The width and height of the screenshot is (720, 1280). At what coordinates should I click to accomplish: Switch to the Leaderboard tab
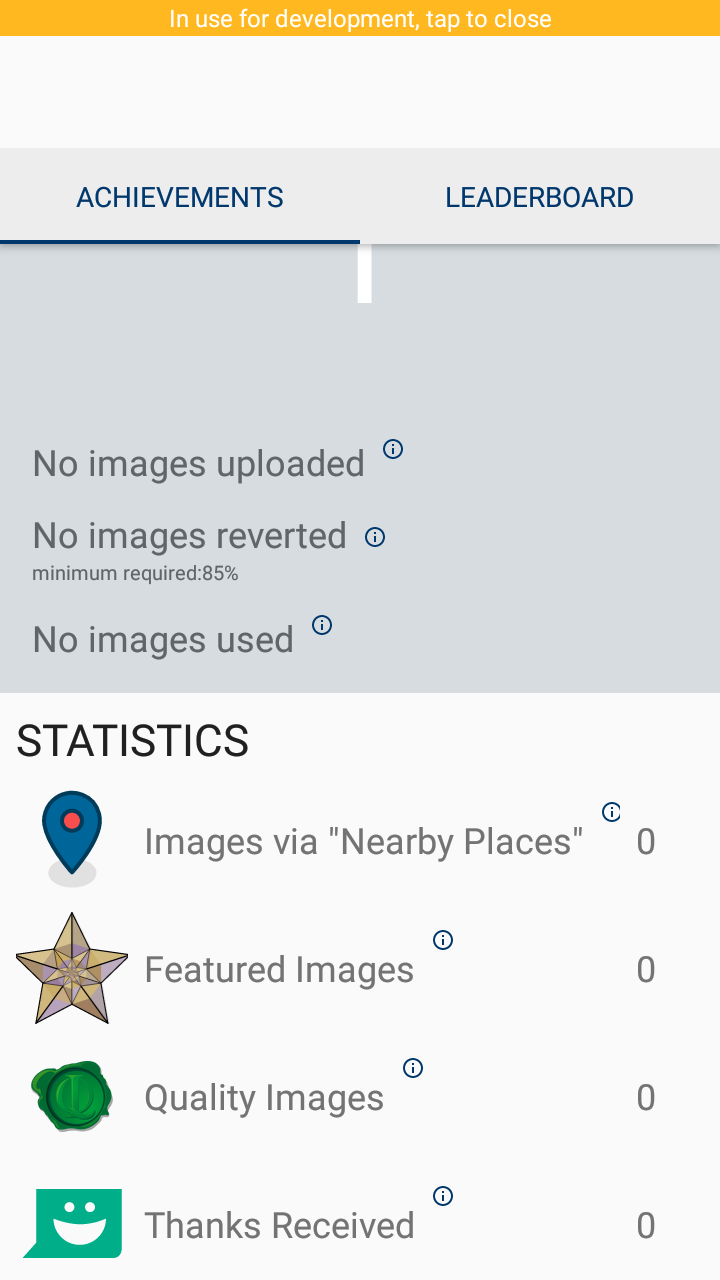pos(539,197)
